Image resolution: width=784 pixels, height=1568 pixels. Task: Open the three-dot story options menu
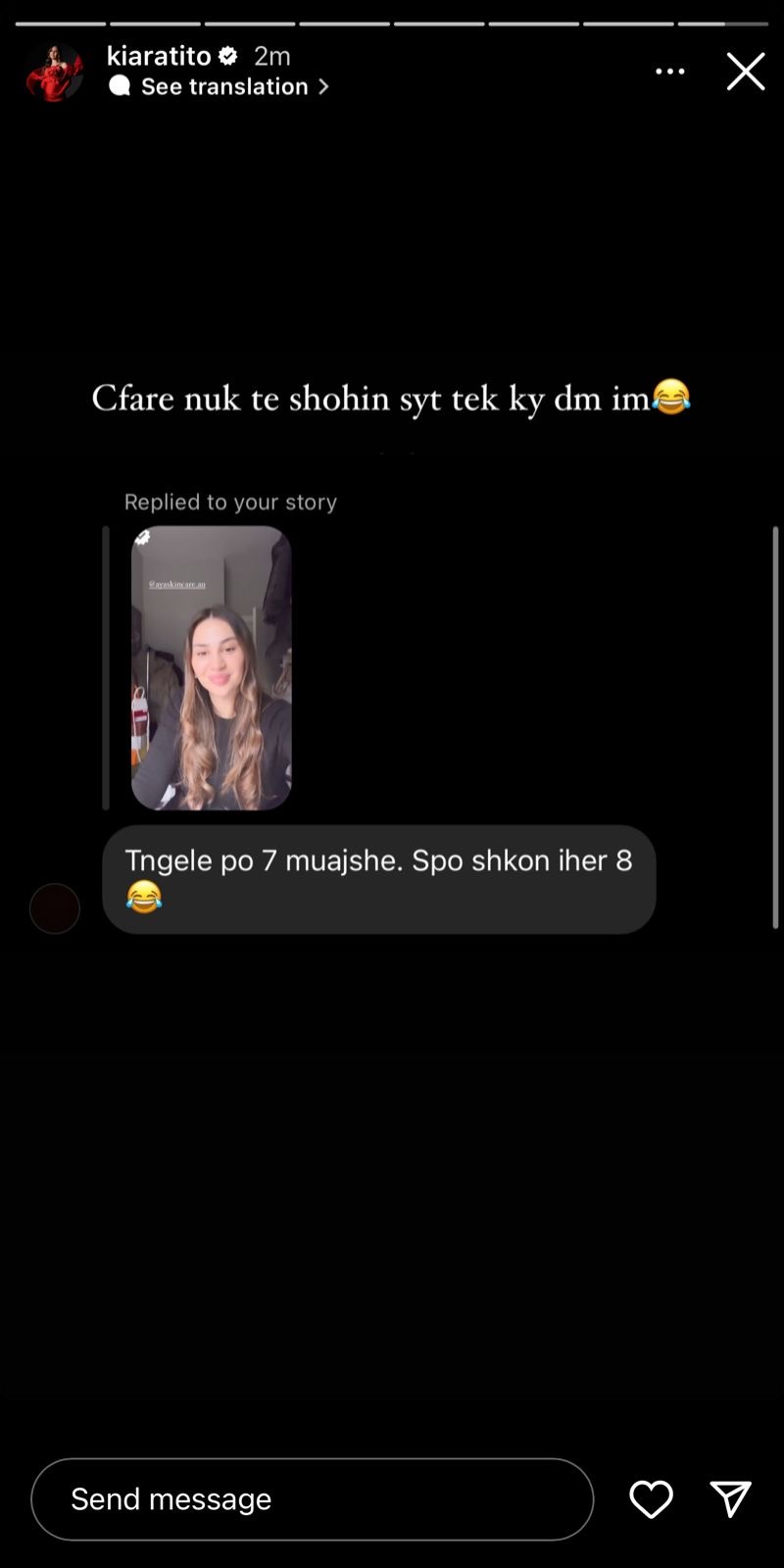(x=669, y=72)
